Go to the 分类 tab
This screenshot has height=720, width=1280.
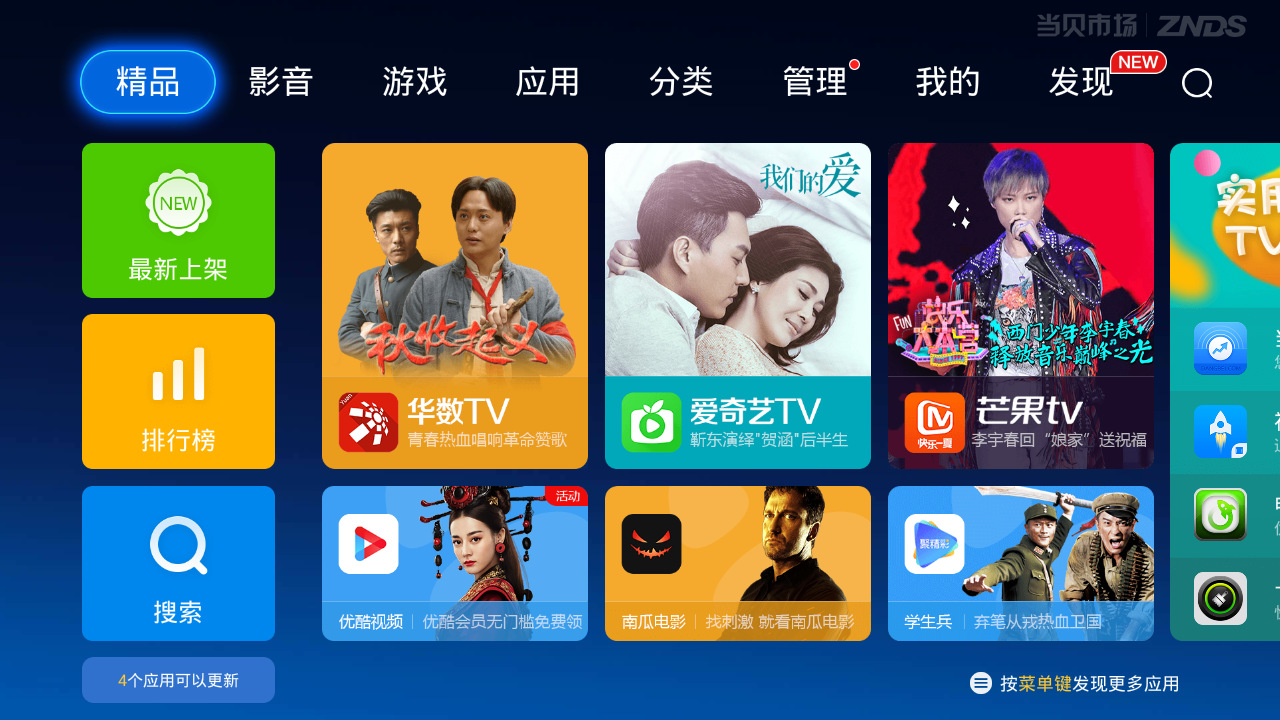click(681, 82)
